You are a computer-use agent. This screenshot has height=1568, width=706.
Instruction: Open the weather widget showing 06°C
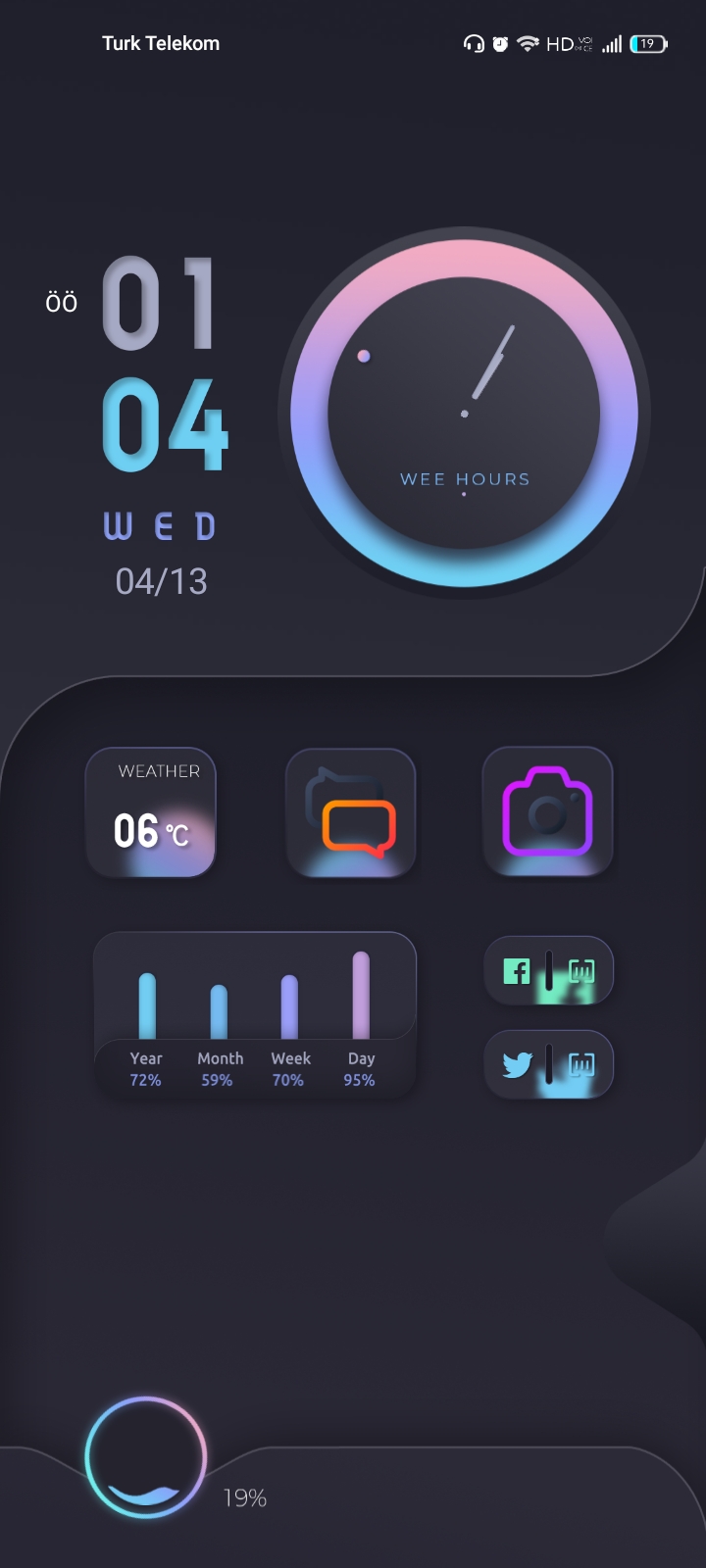(151, 812)
